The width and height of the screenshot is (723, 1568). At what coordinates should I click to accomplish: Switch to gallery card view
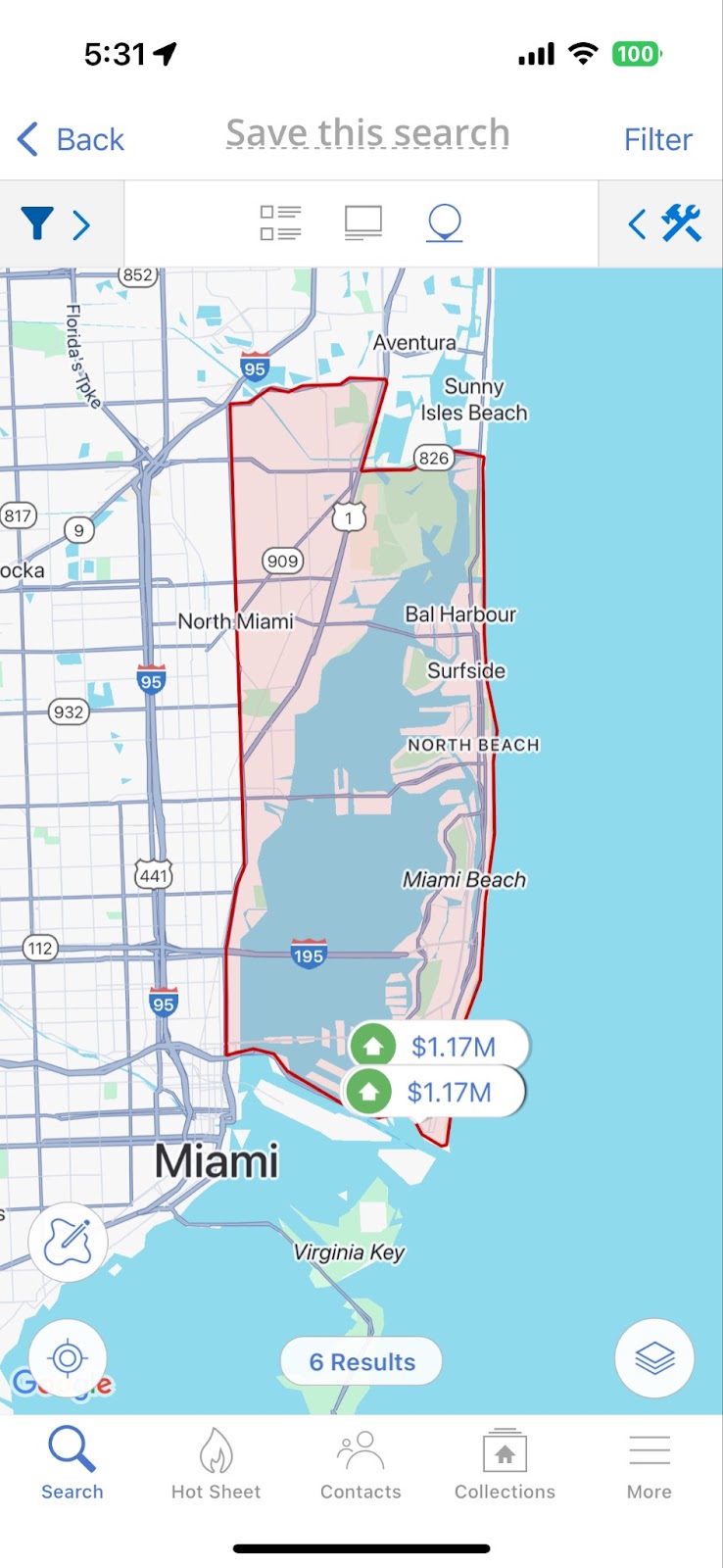pos(362,223)
